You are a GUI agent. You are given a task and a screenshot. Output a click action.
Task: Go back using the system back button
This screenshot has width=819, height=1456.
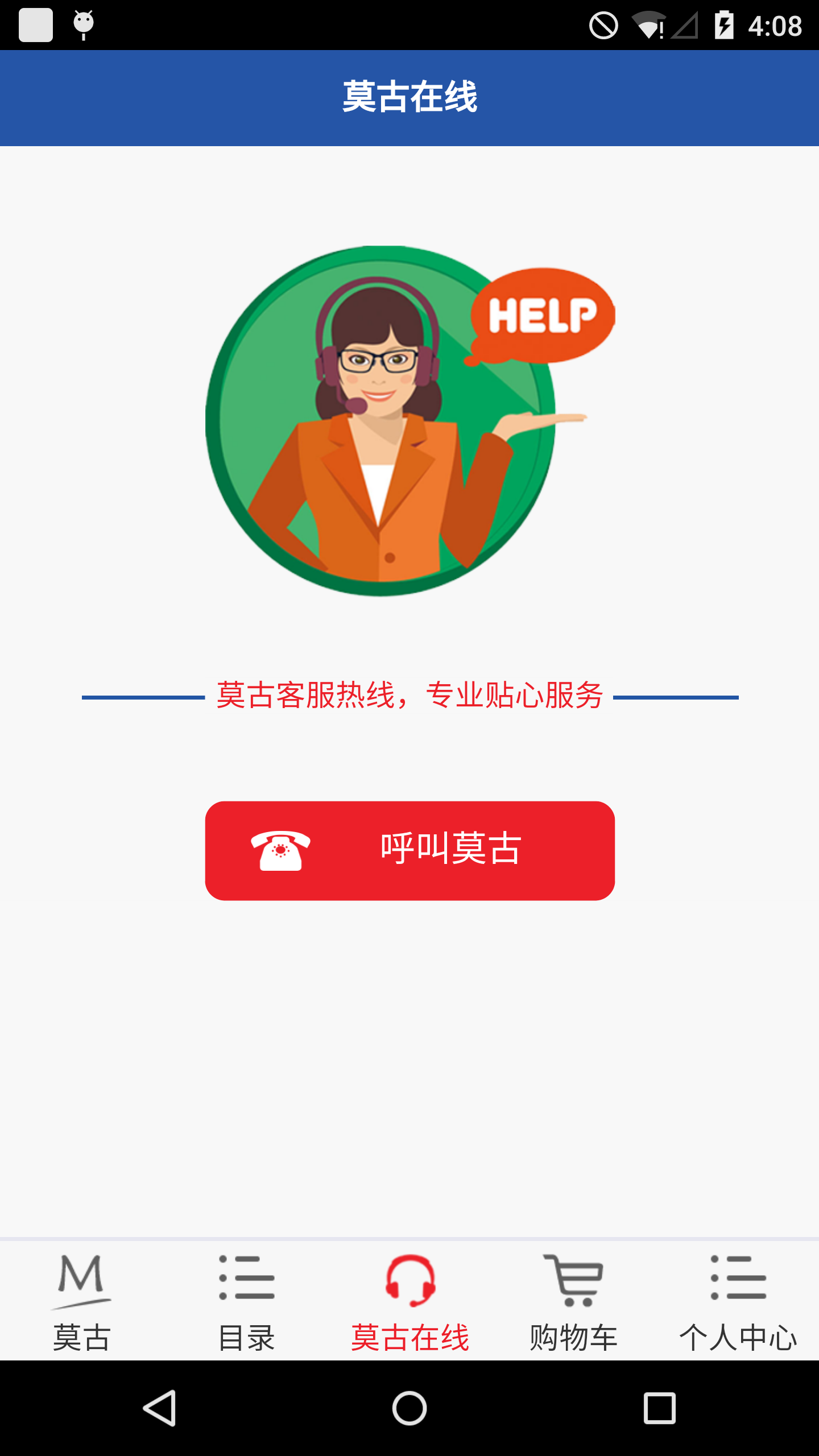[160, 1408]
